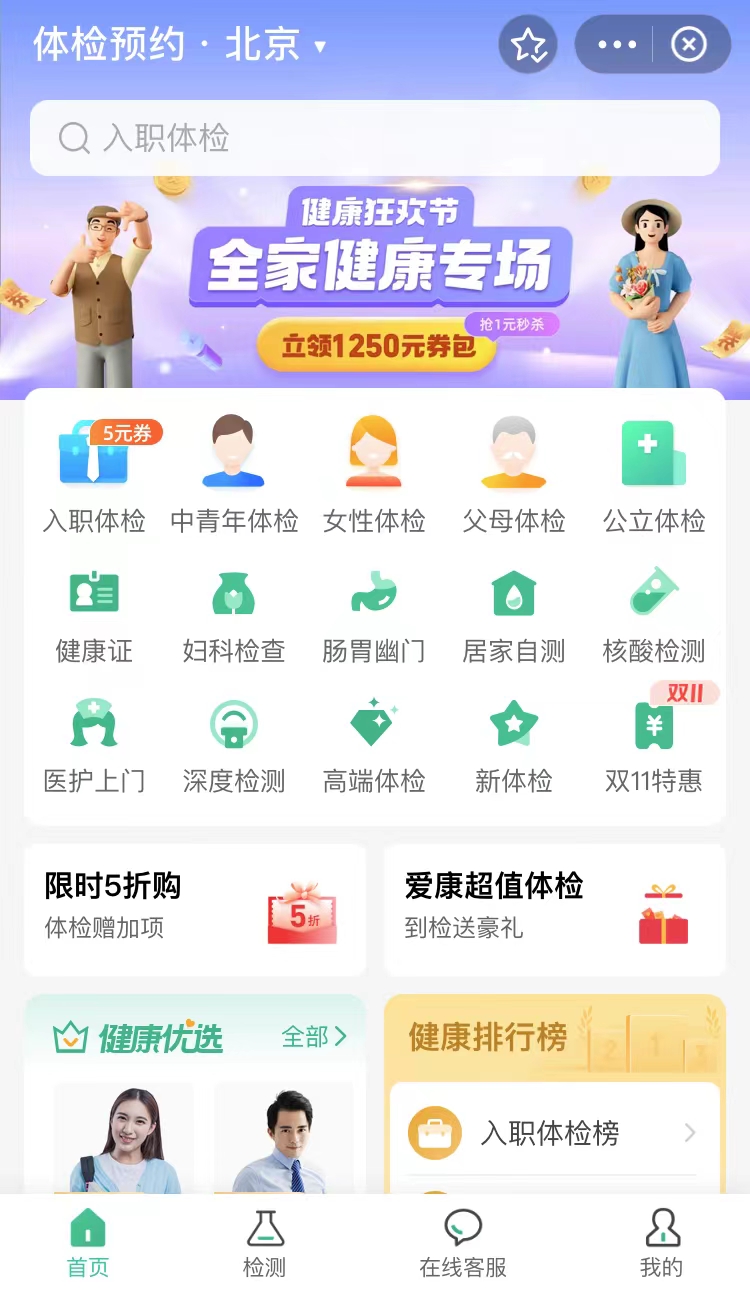Open 限时5折购 card
The width and height of the screenshot is (750, 1294).
[195, 910]
